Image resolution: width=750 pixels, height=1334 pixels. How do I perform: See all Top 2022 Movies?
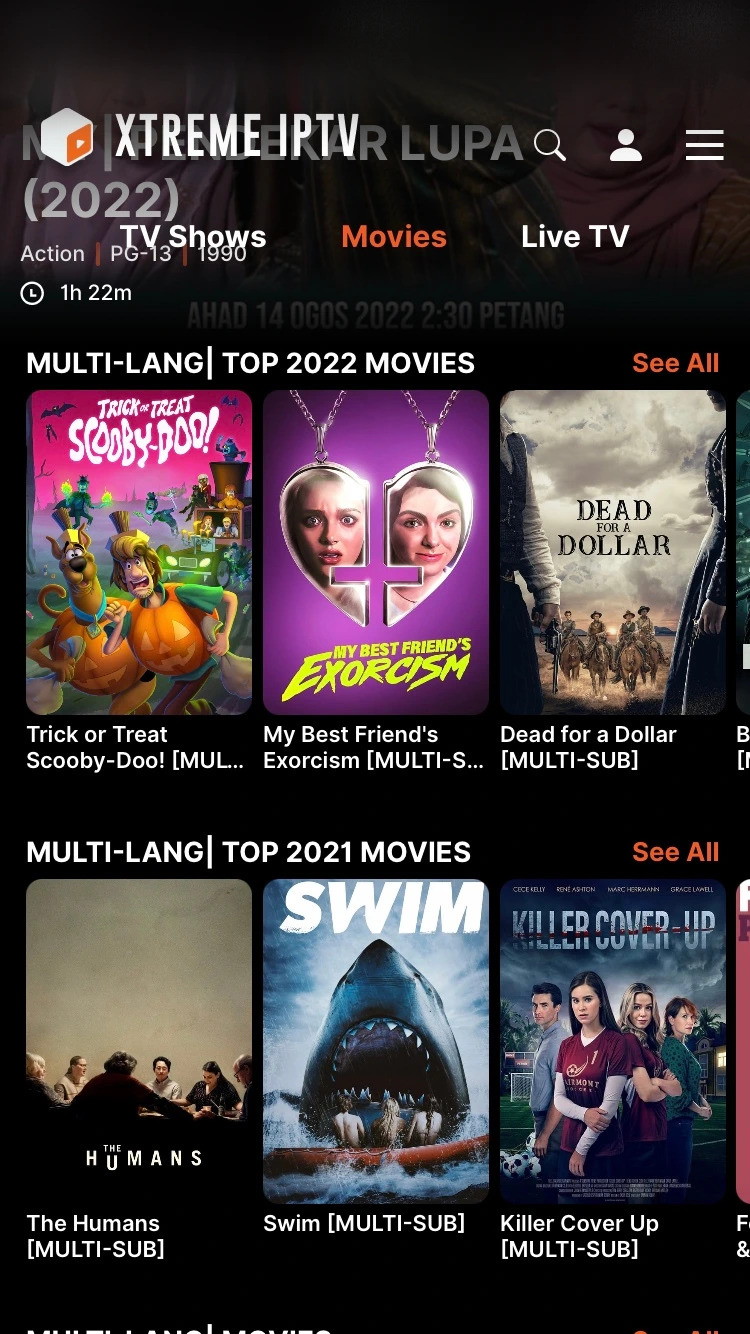[675, 363]
